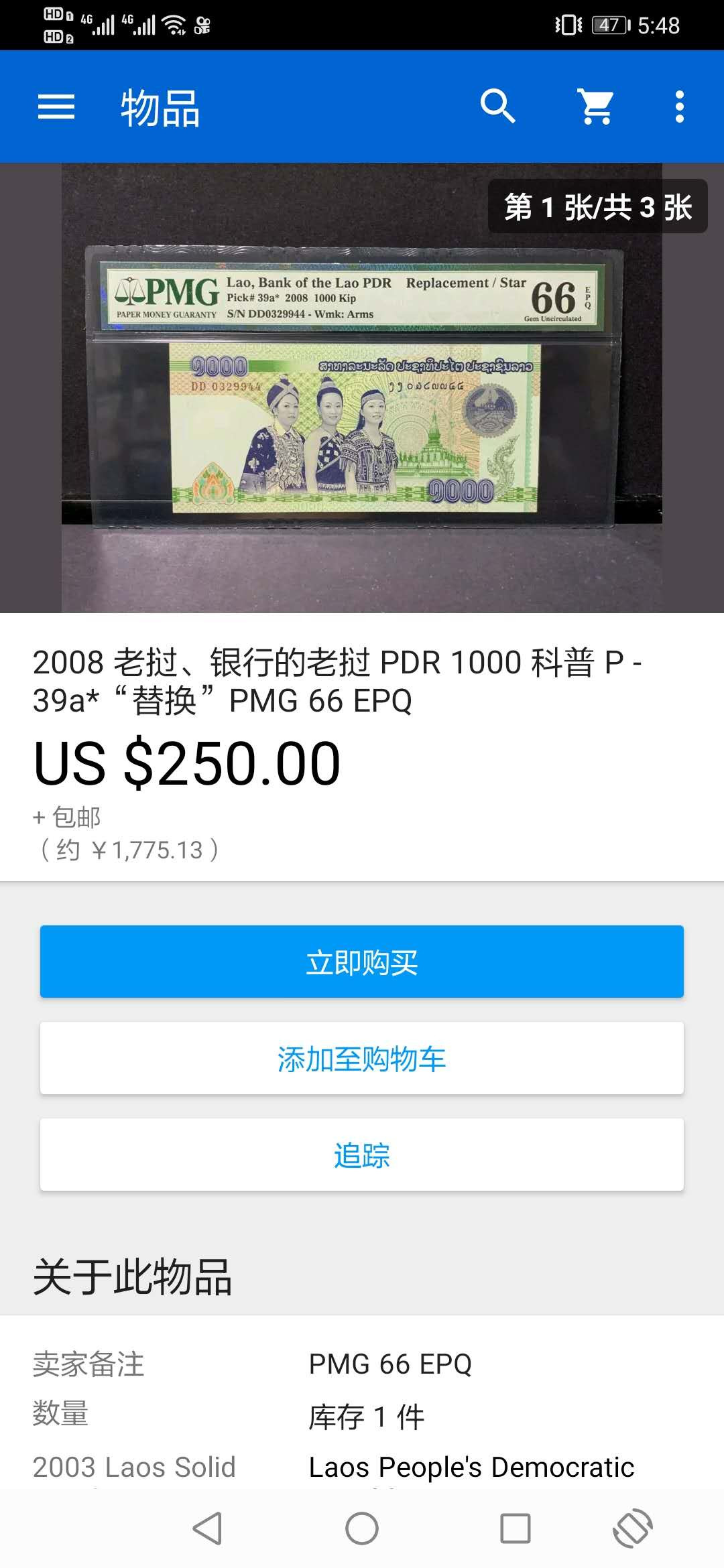Go to the home screen
The height and width of the screenshot is (1568, 724).
pos(362,1528)
